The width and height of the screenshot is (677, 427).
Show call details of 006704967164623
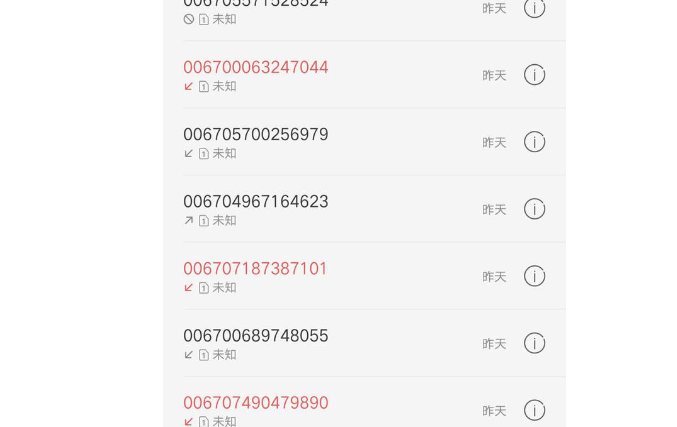click(535, 209)
